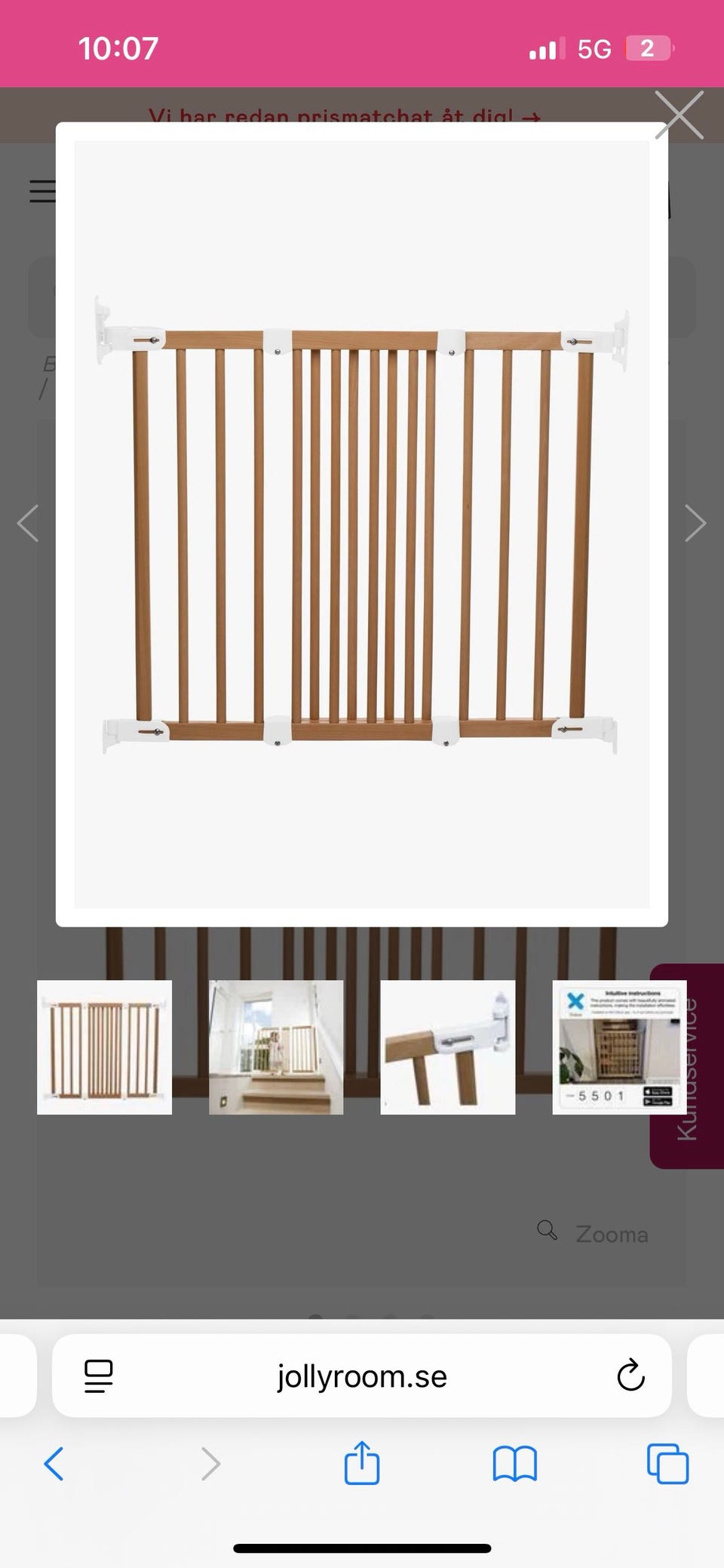Tap the back navigation arrow in Safari toolbar
The height and width of the screenshot is (1568, 724).
pyautogui.click(x=54, y=1464)
